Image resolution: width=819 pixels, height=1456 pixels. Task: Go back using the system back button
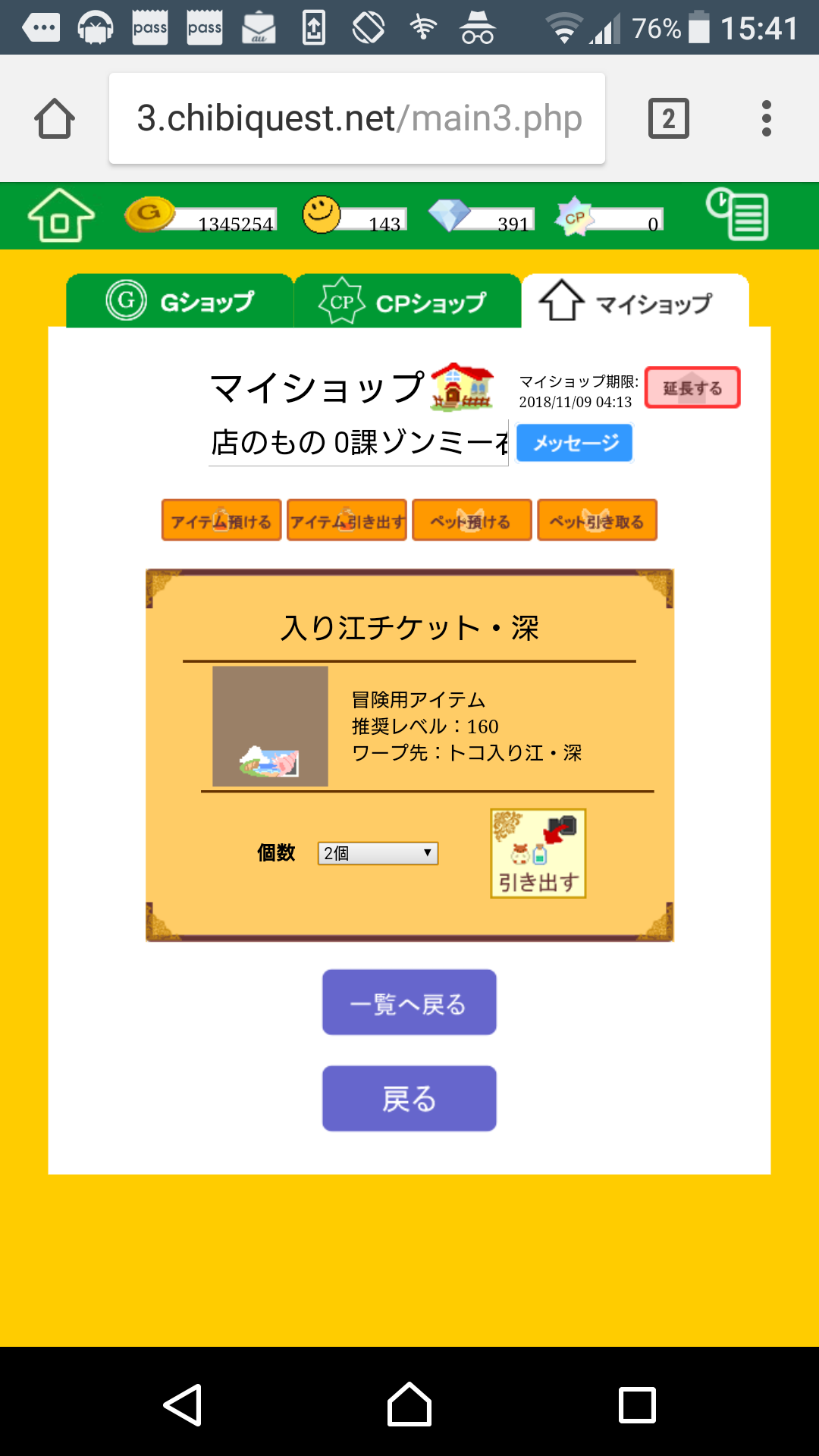(x=183, y=1405)
